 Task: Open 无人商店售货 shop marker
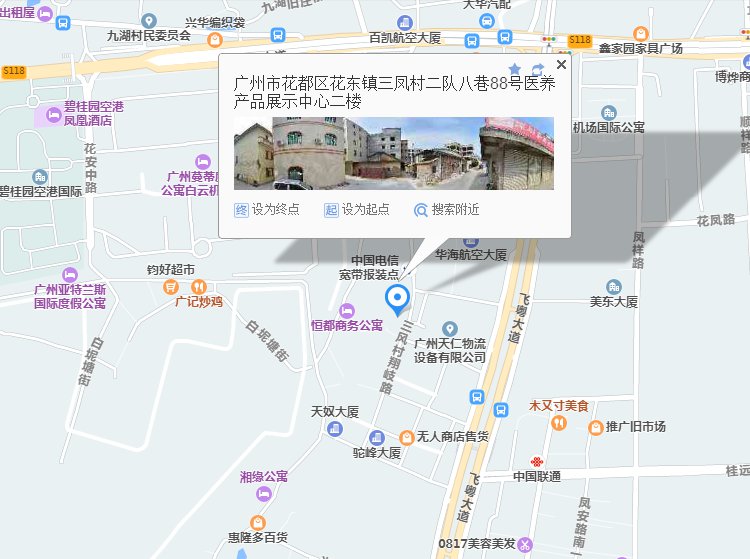point(407,437)
